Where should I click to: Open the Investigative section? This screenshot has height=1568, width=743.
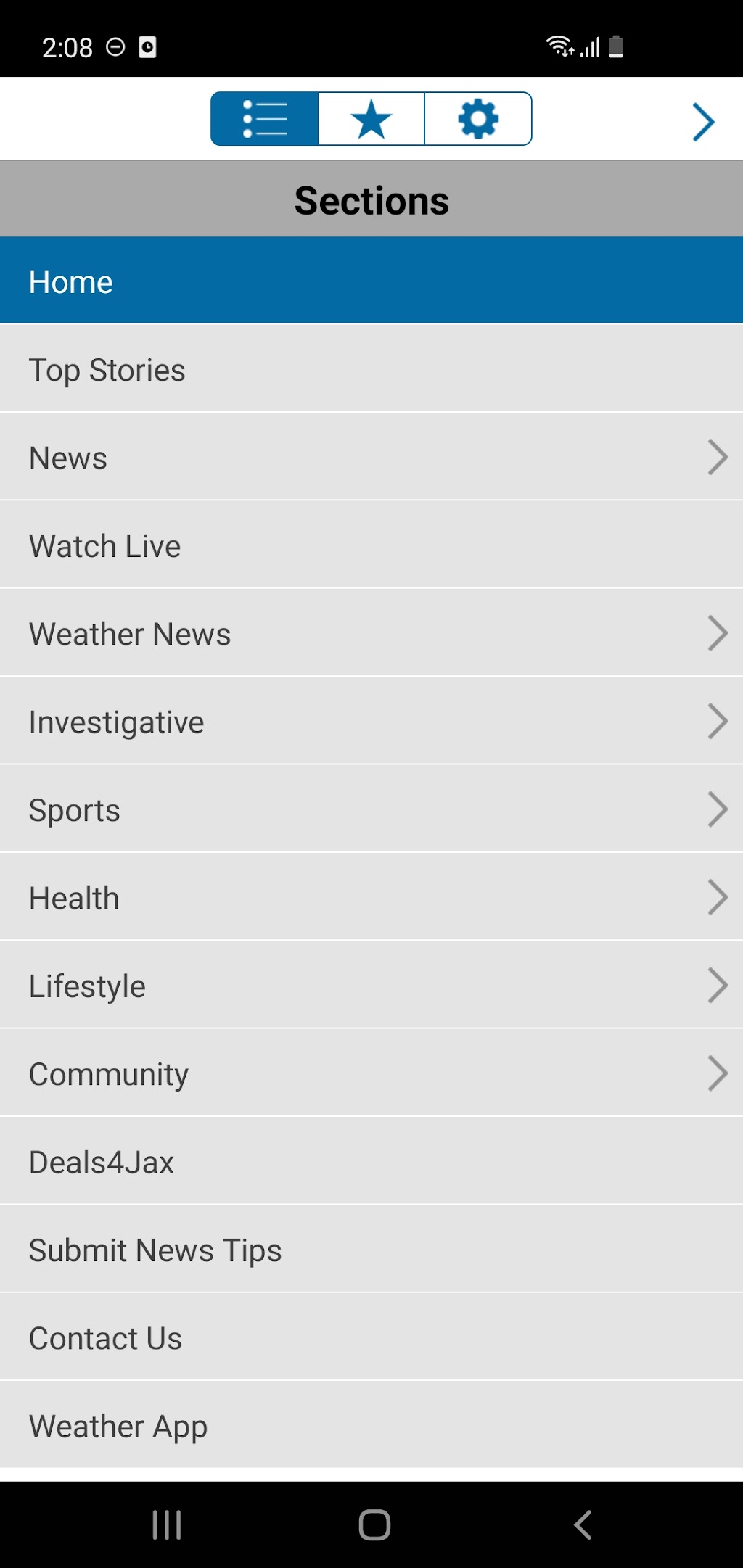point(371,722)
